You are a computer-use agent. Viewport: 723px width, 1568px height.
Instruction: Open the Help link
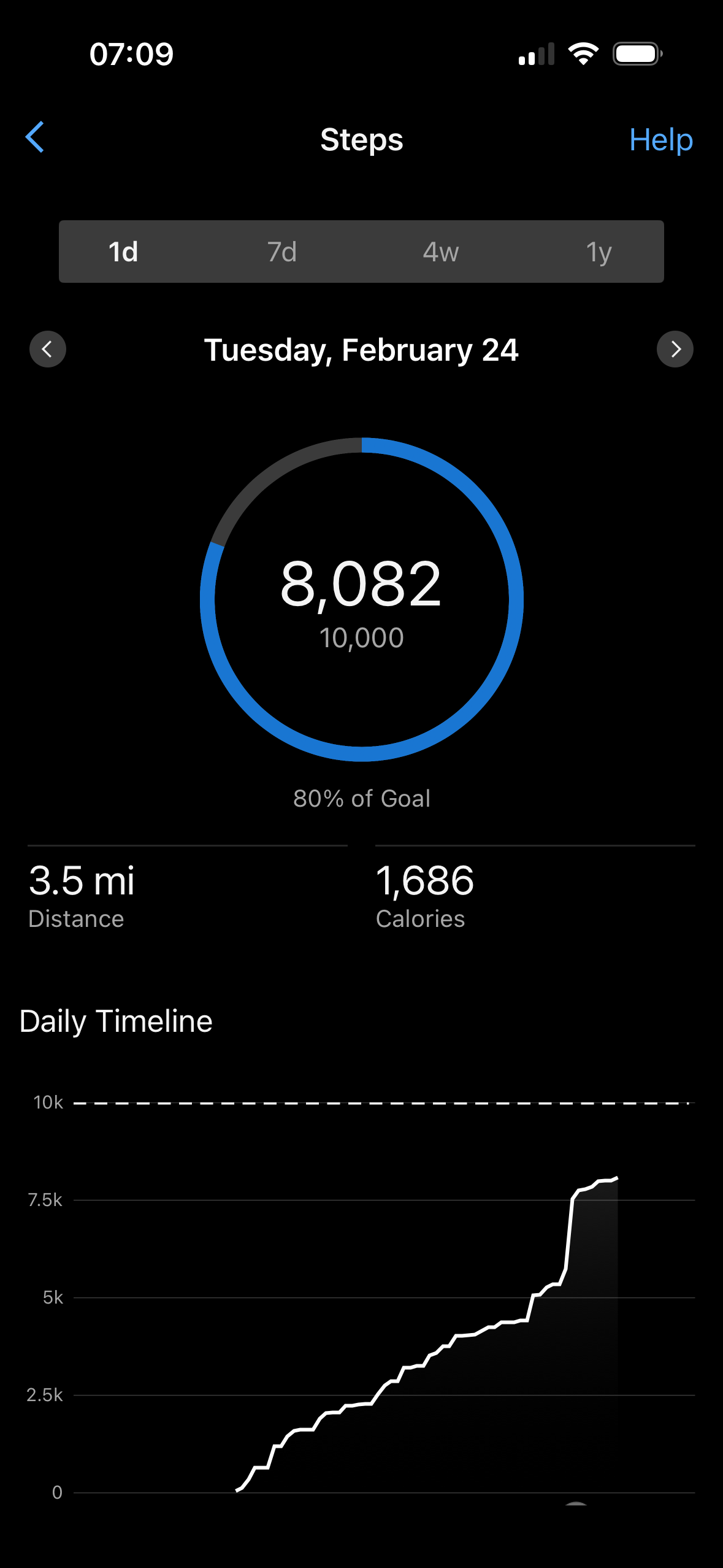pos(660,140)
